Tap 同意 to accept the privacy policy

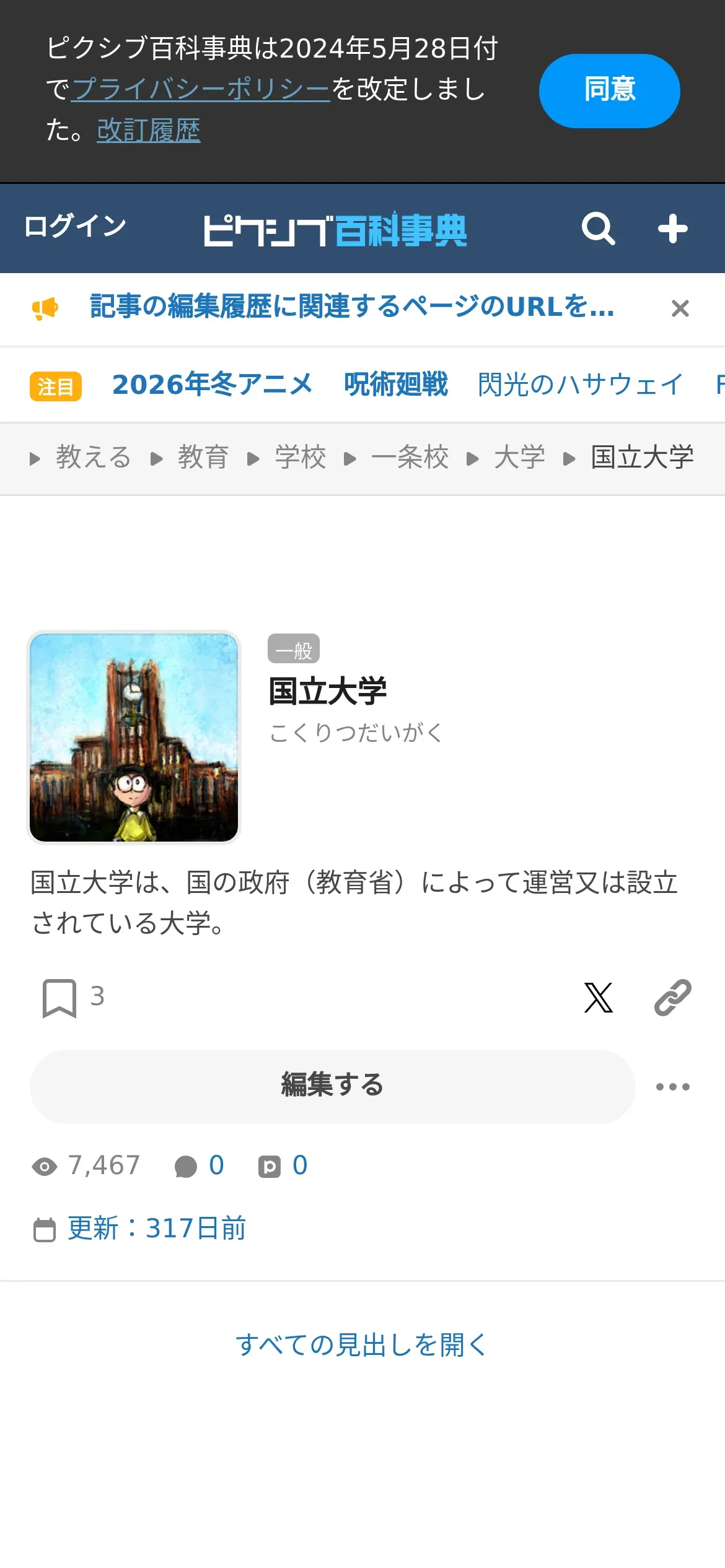[x=609, y=90]
